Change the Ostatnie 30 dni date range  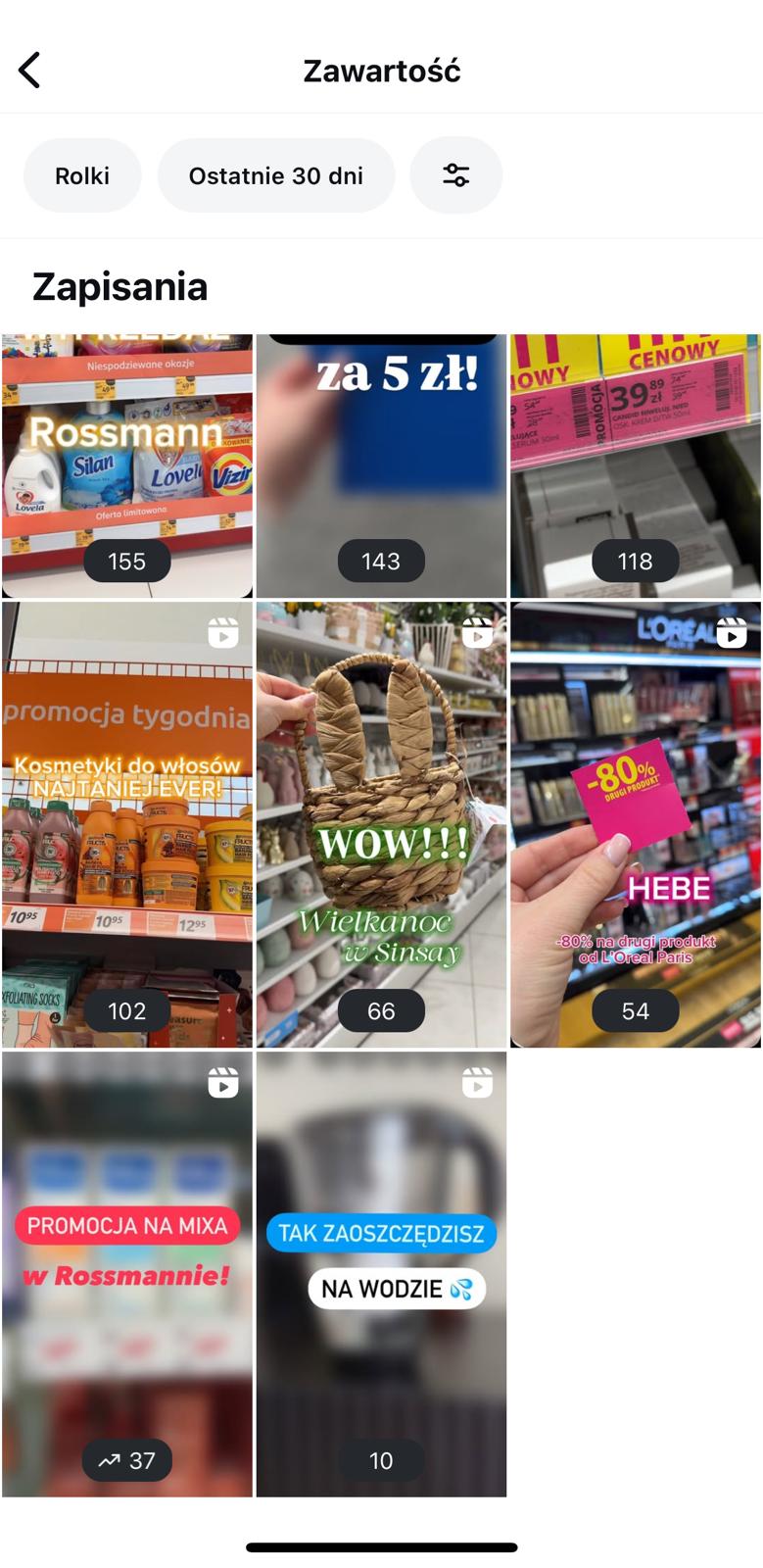coord(275,176)
